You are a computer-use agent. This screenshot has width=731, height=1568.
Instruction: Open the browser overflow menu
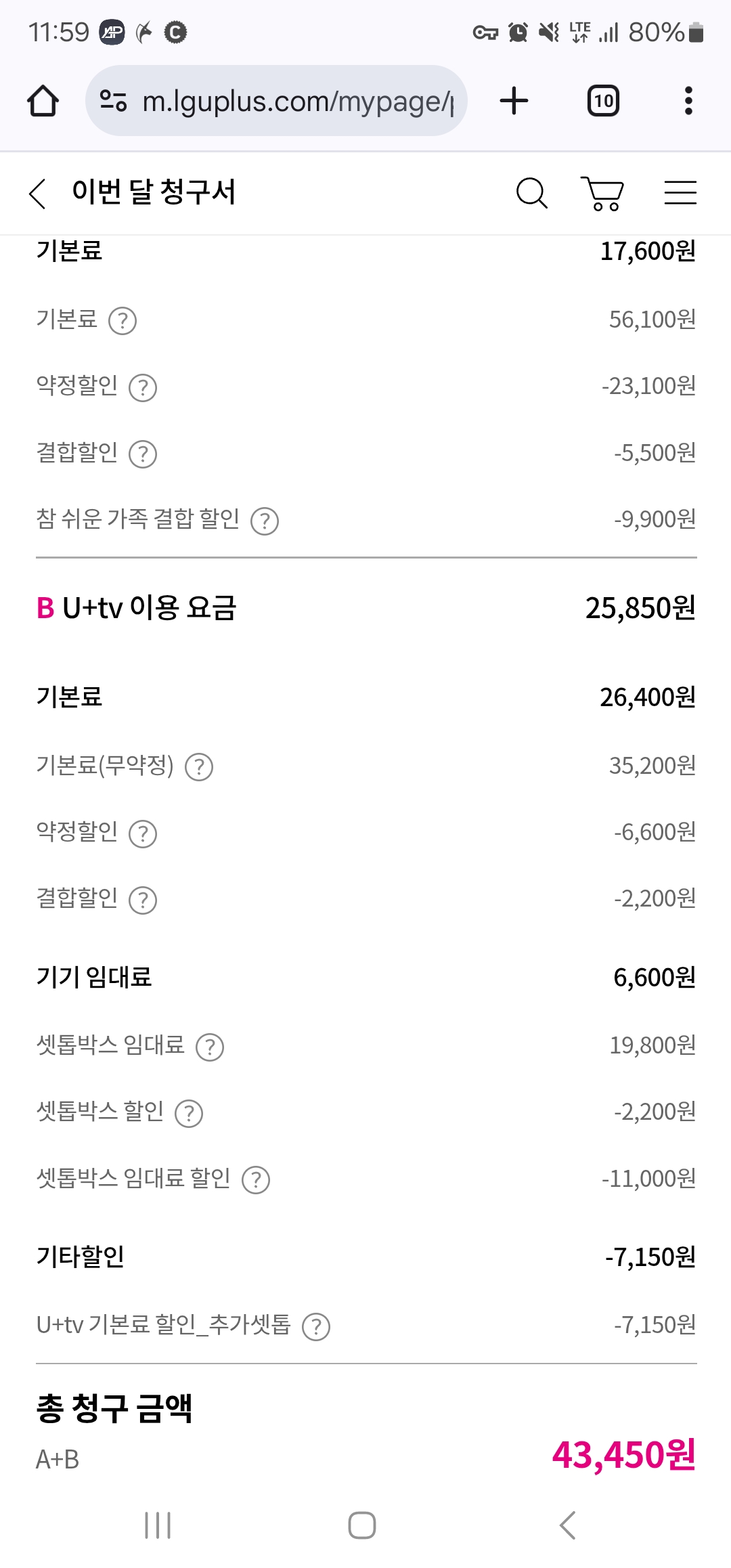pyautogui.click(x=688, y=101)
